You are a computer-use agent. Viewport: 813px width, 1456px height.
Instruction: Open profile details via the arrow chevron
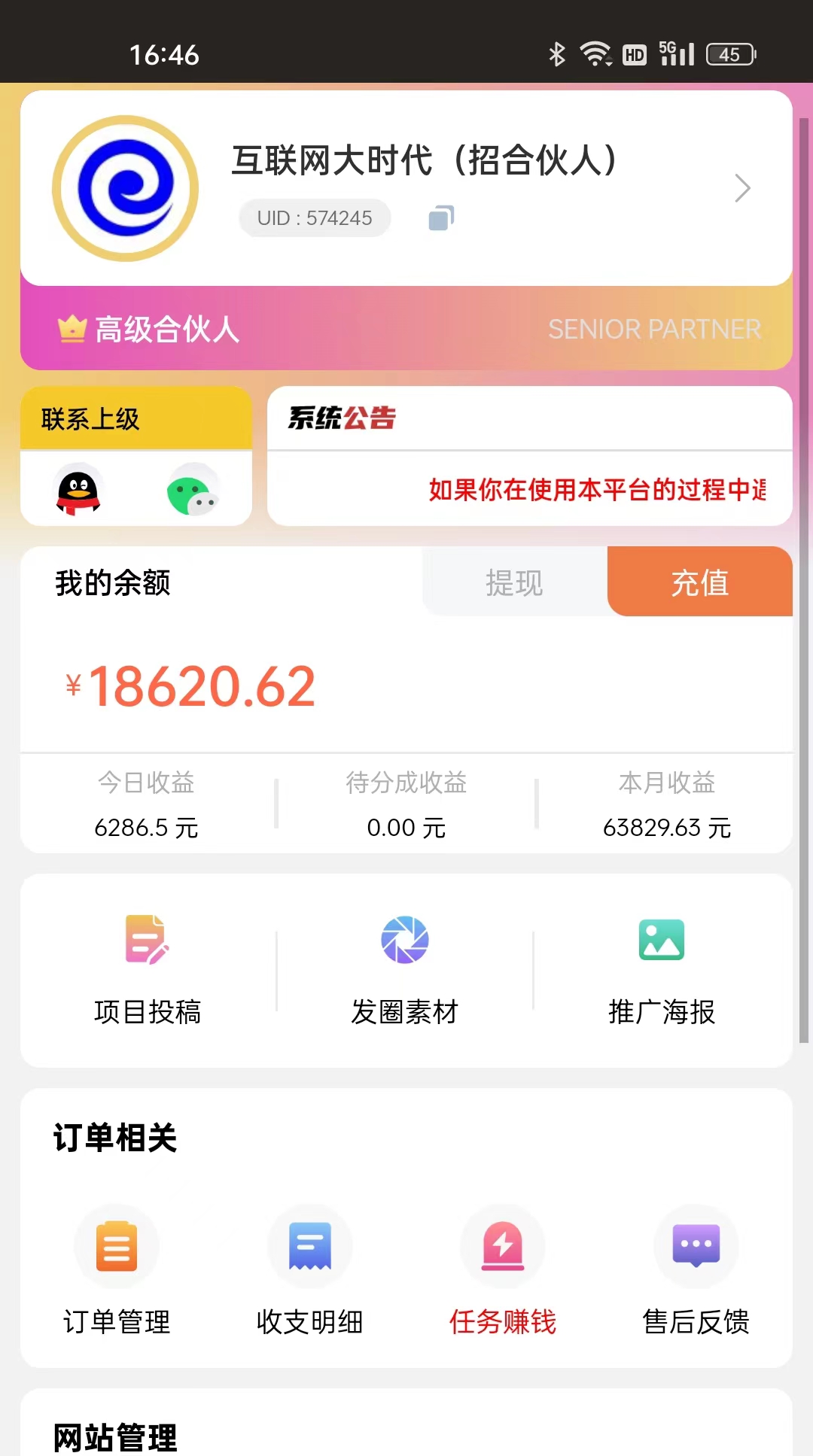click(742, 188)
